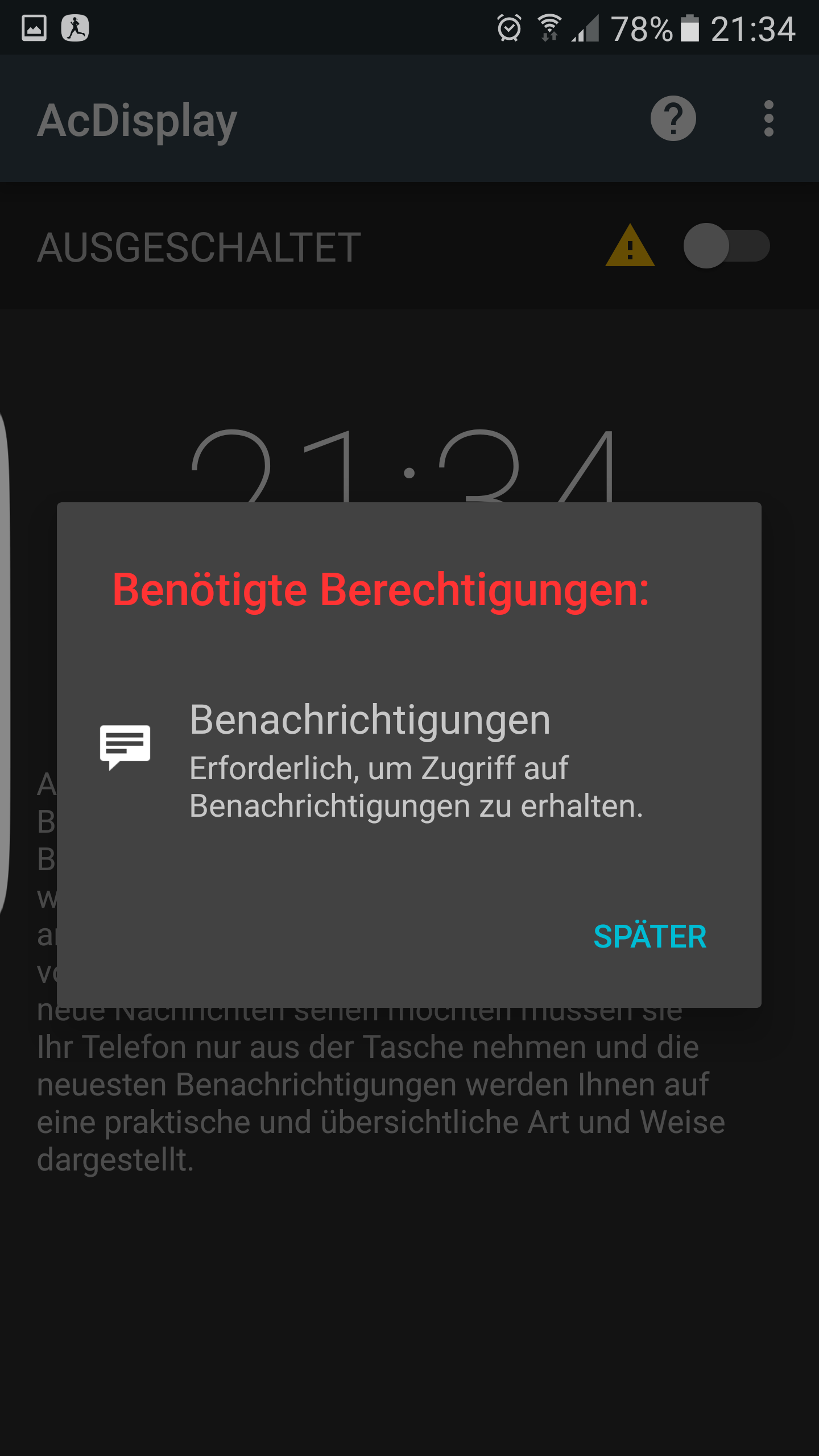Tap the yellow warning triangle icon
Viewport: 819px width, 1456px height.
tap(630, 246)
